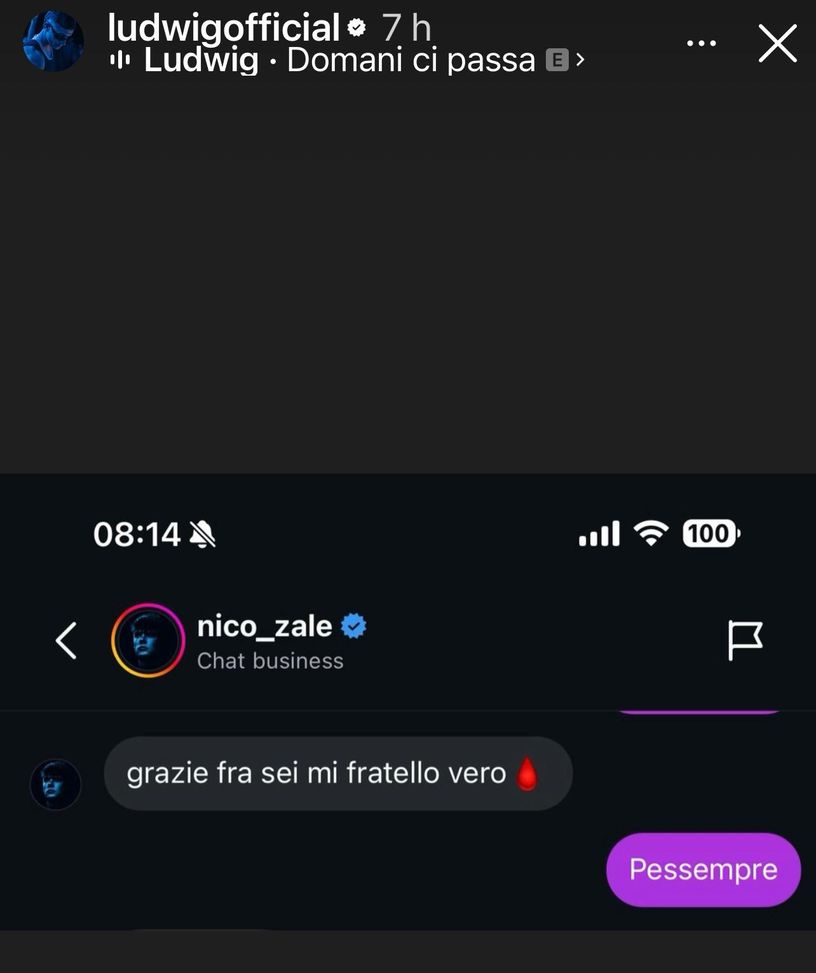
Task: Tap the 100 battery indicator
Action: click(x=709, y=534)
